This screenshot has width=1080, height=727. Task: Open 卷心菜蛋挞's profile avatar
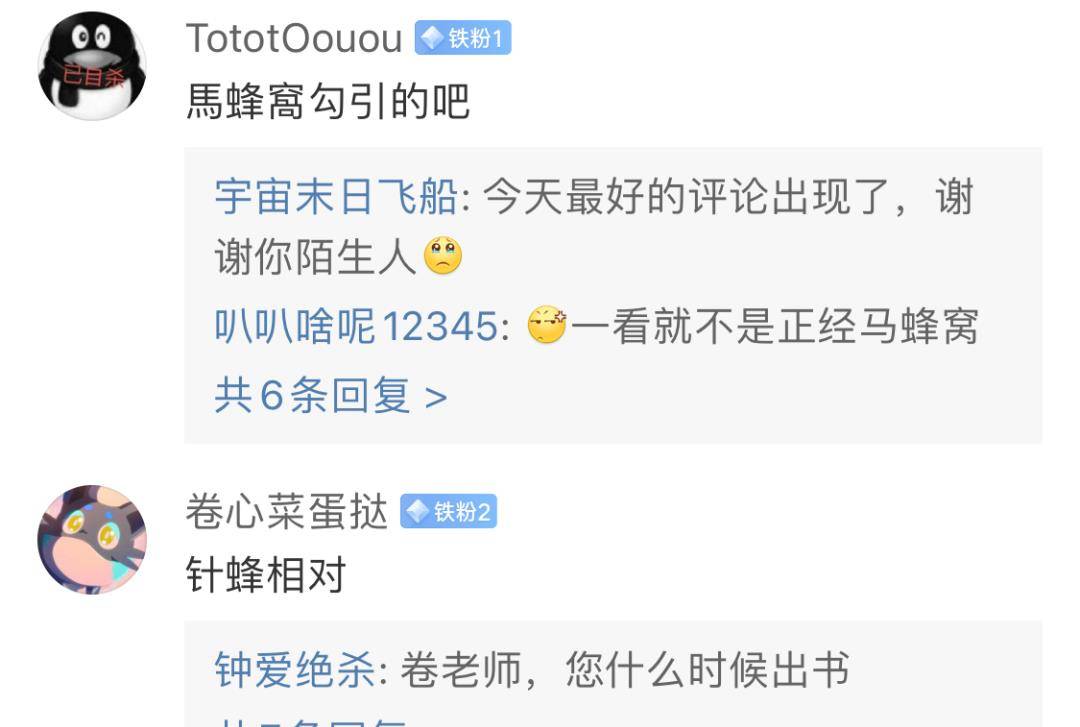pos(92,540)
